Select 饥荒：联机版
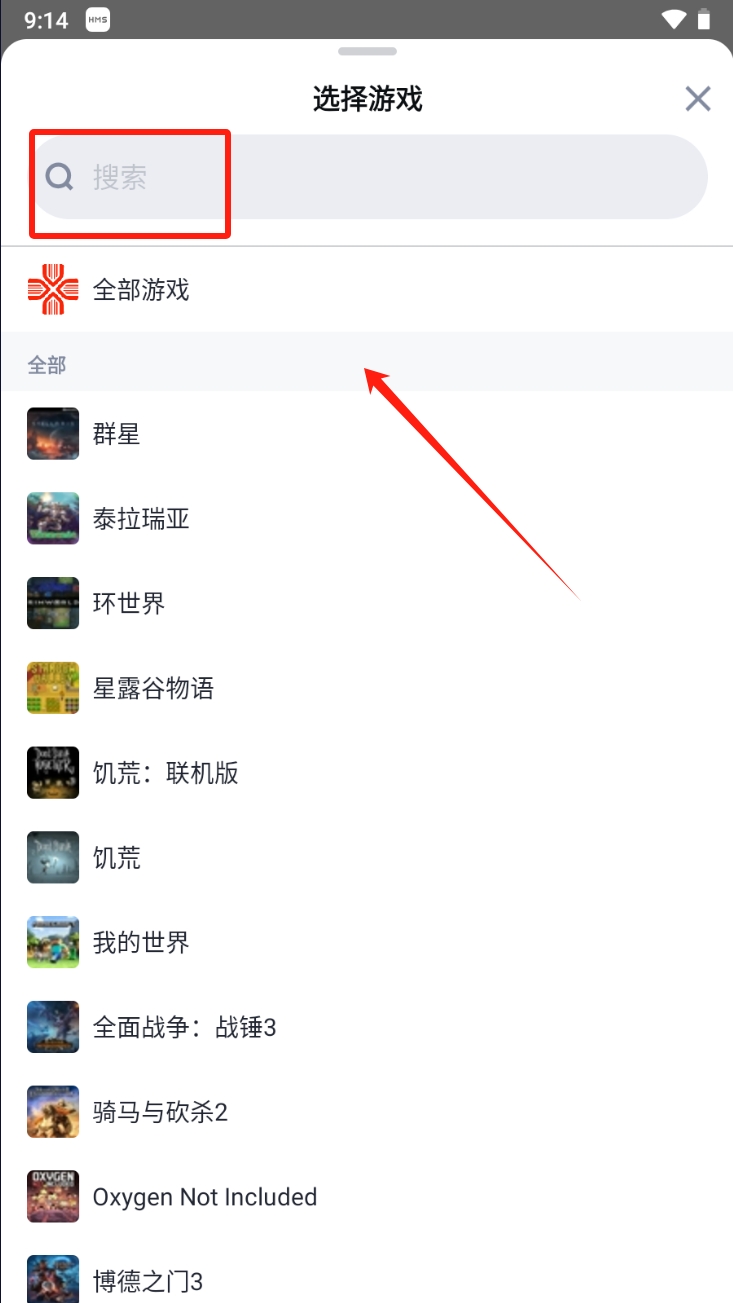Viewport: 733px width, 1303px height. [x=165, y=773]
